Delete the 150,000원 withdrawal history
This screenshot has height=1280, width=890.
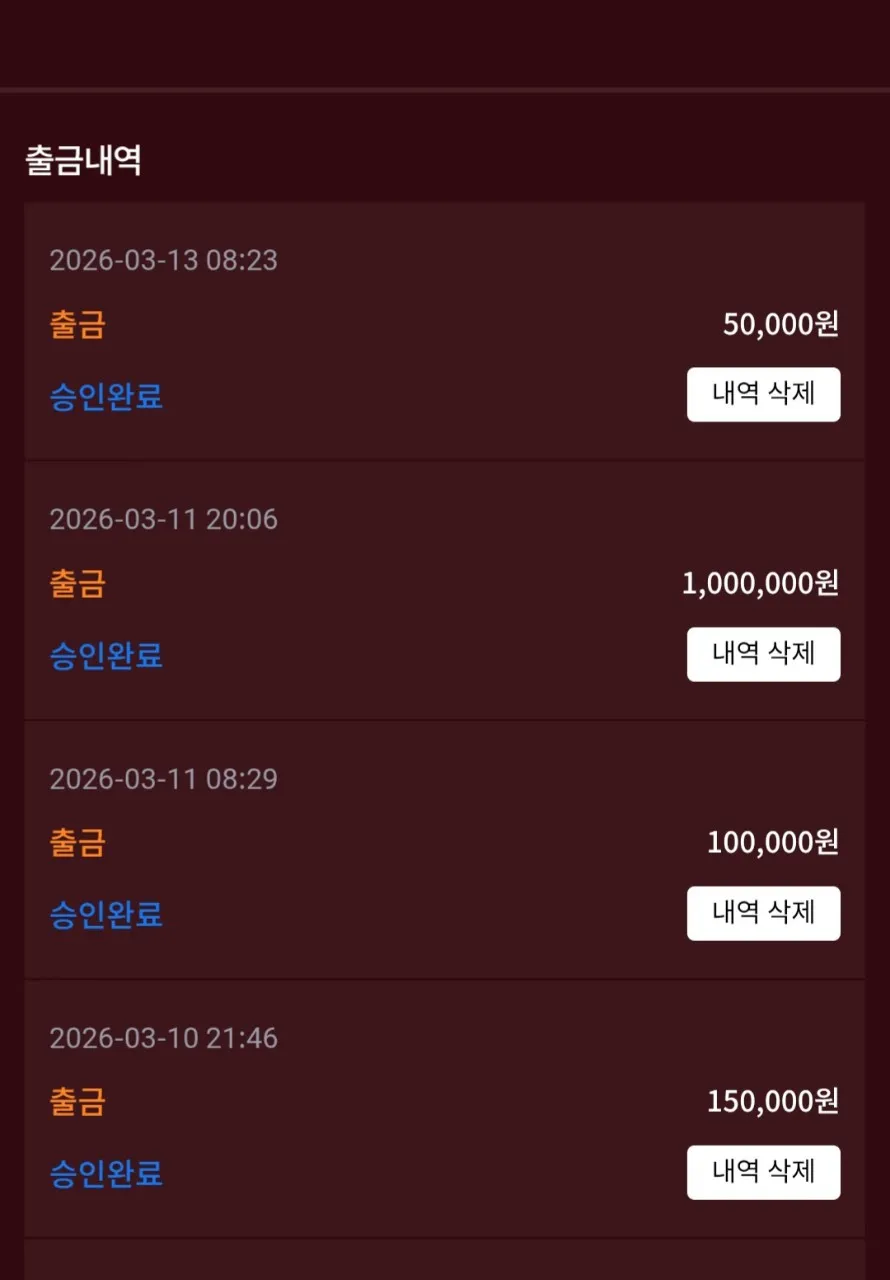(763, 1172)
